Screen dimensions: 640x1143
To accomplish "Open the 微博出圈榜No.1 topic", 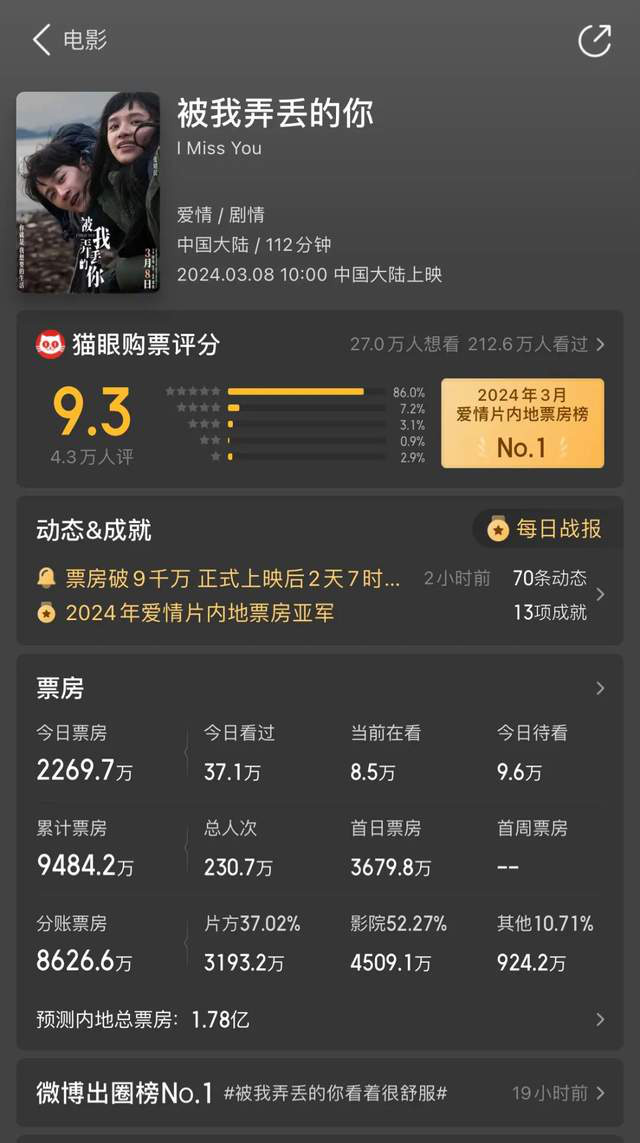I will click(320, 1093).
